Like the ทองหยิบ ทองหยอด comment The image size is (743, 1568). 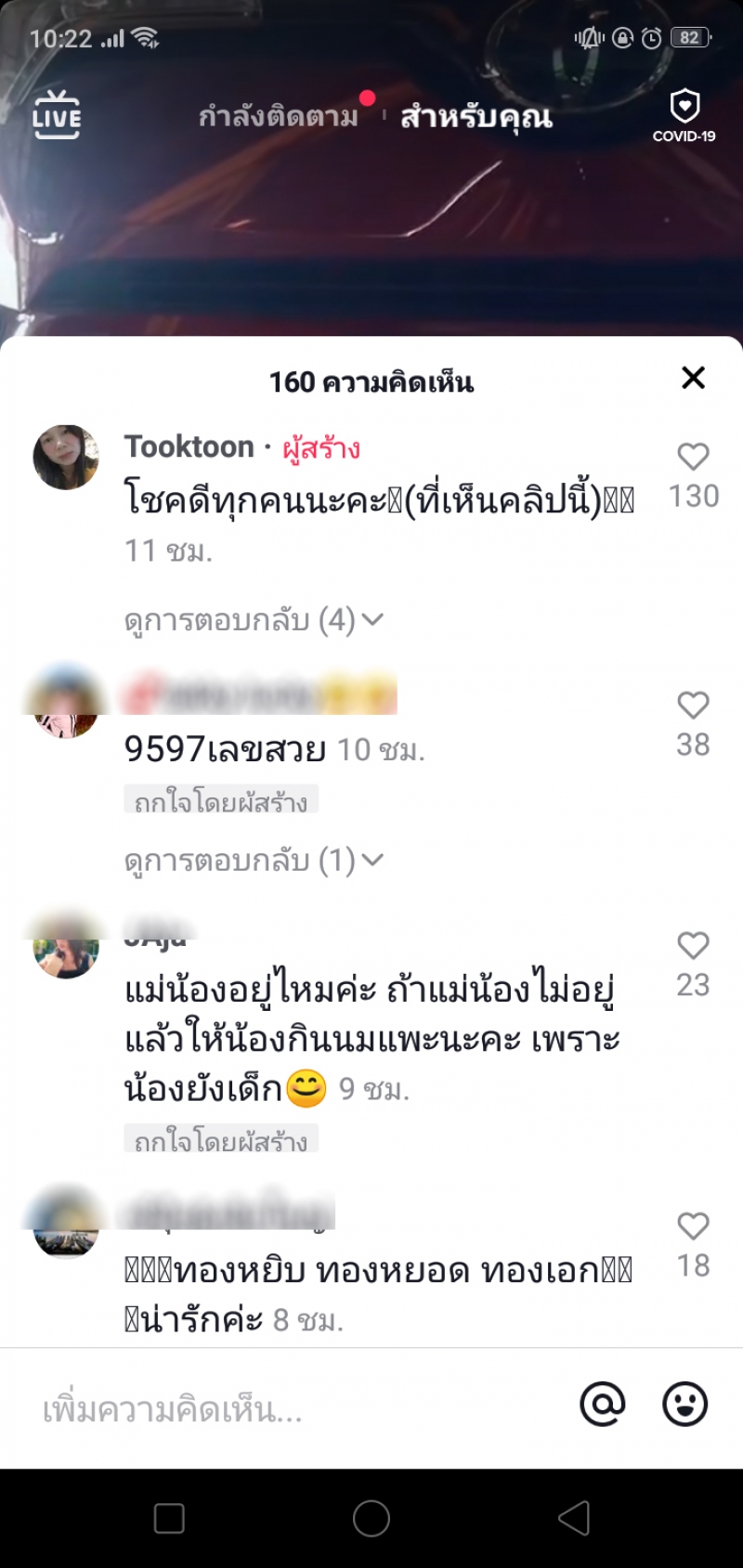click(x=693, y=1225)
